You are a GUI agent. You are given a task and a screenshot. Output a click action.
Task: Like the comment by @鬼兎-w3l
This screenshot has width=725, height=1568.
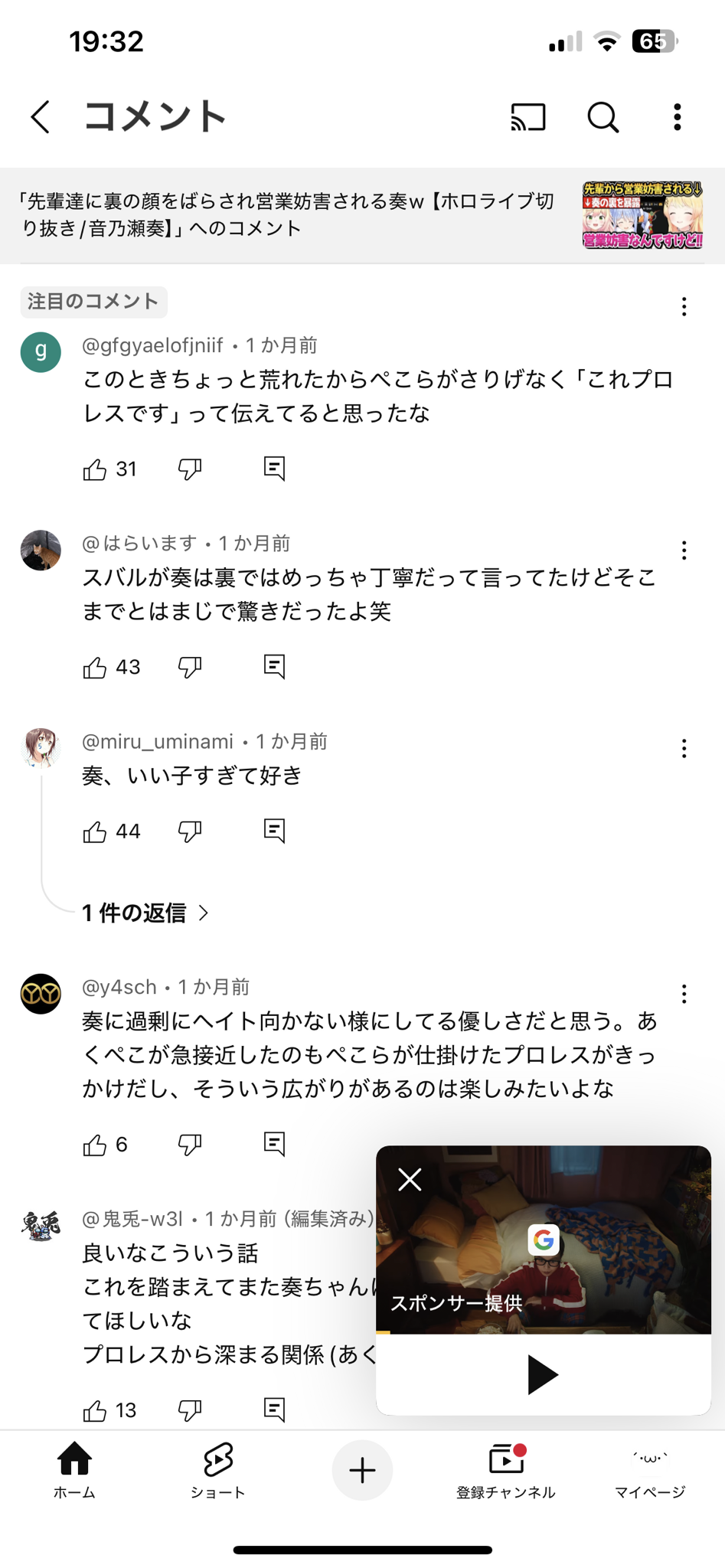pos(95,1410)
